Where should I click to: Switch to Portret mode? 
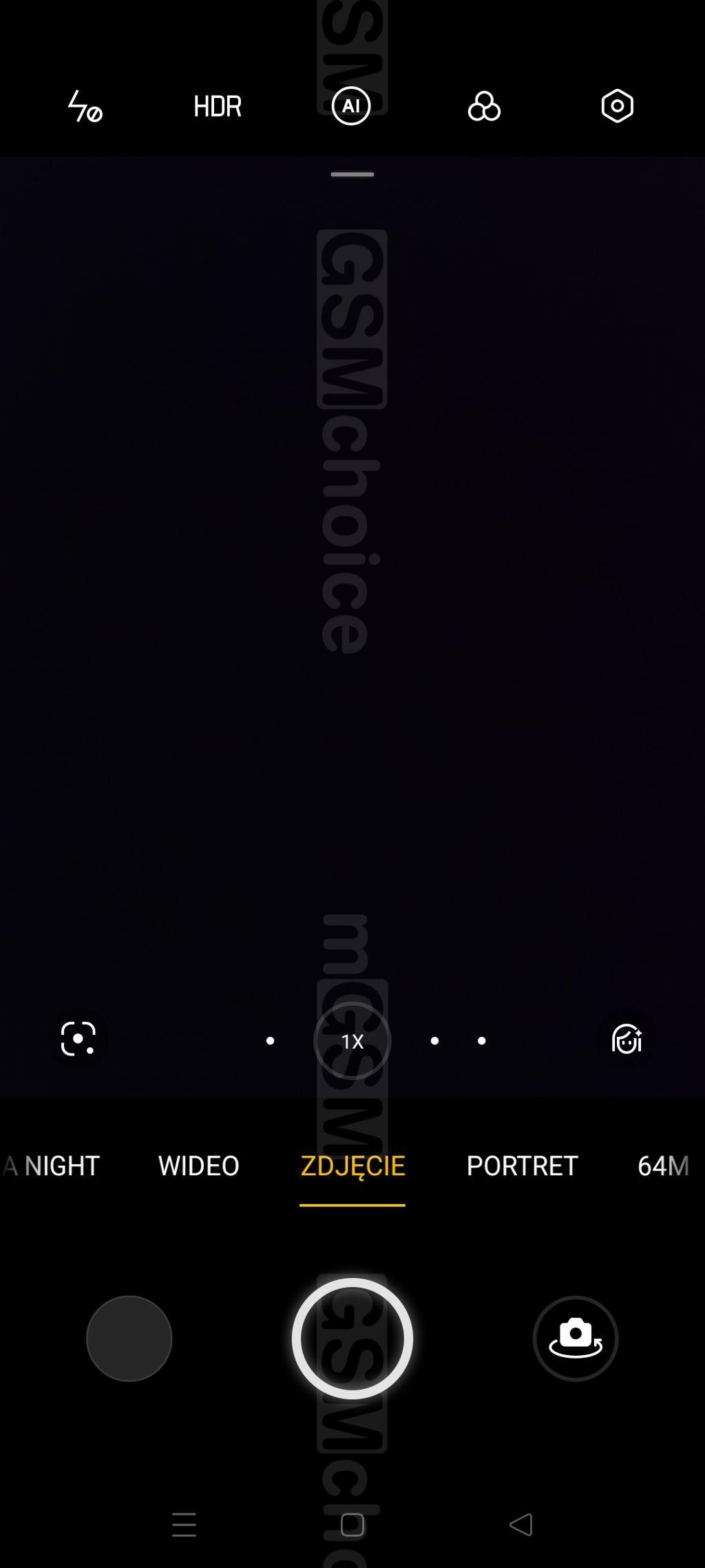tap(522, 1166)
